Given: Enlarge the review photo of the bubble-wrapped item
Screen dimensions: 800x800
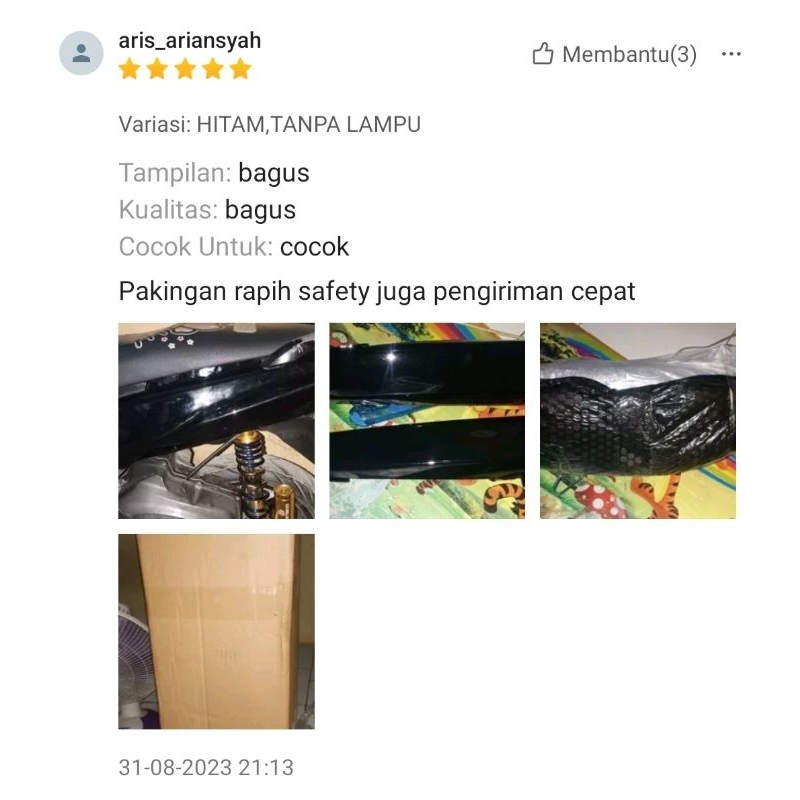Looking at the screenshot, I should pos(638,420).
